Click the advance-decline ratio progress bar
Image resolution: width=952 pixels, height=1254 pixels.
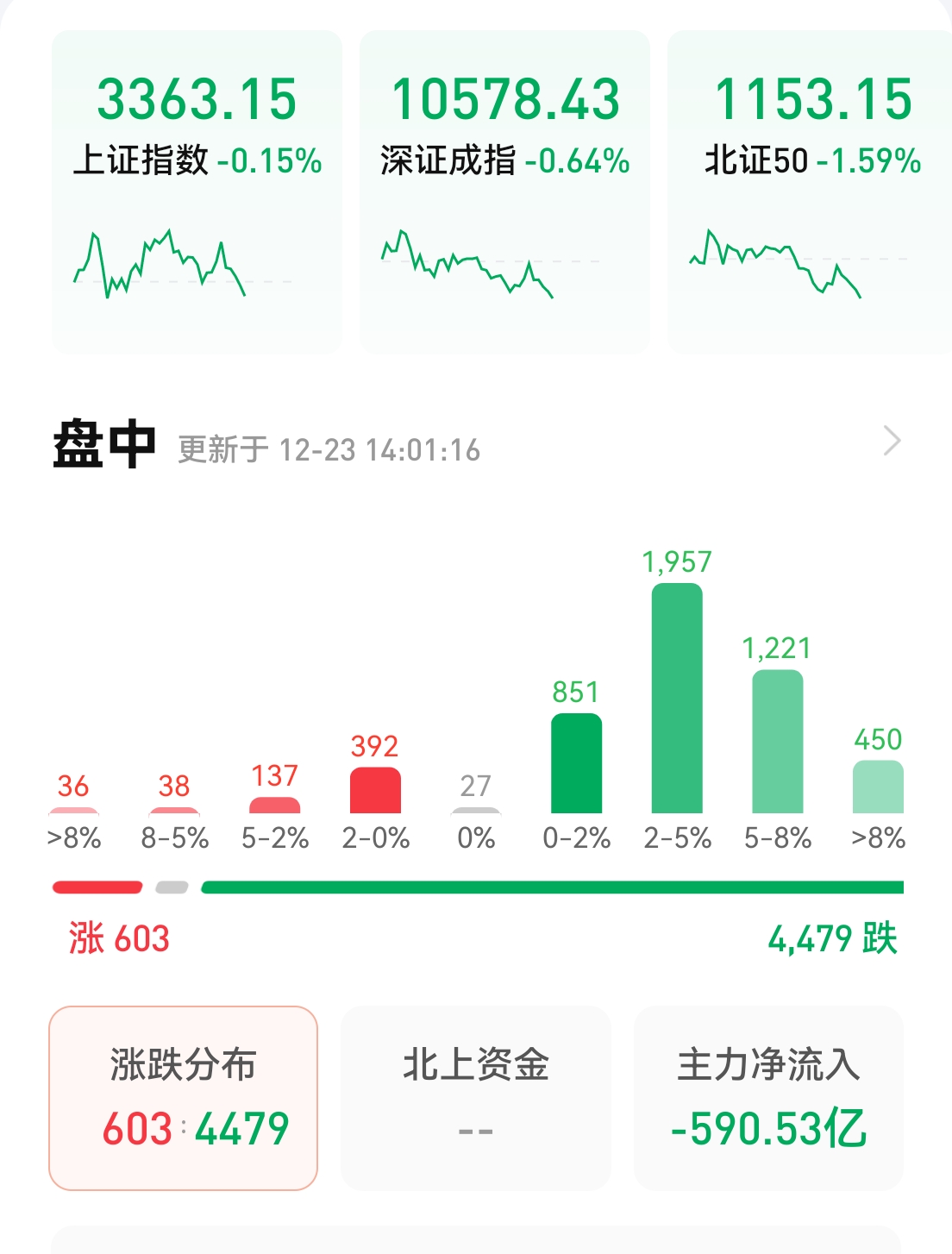click(476, 886)
